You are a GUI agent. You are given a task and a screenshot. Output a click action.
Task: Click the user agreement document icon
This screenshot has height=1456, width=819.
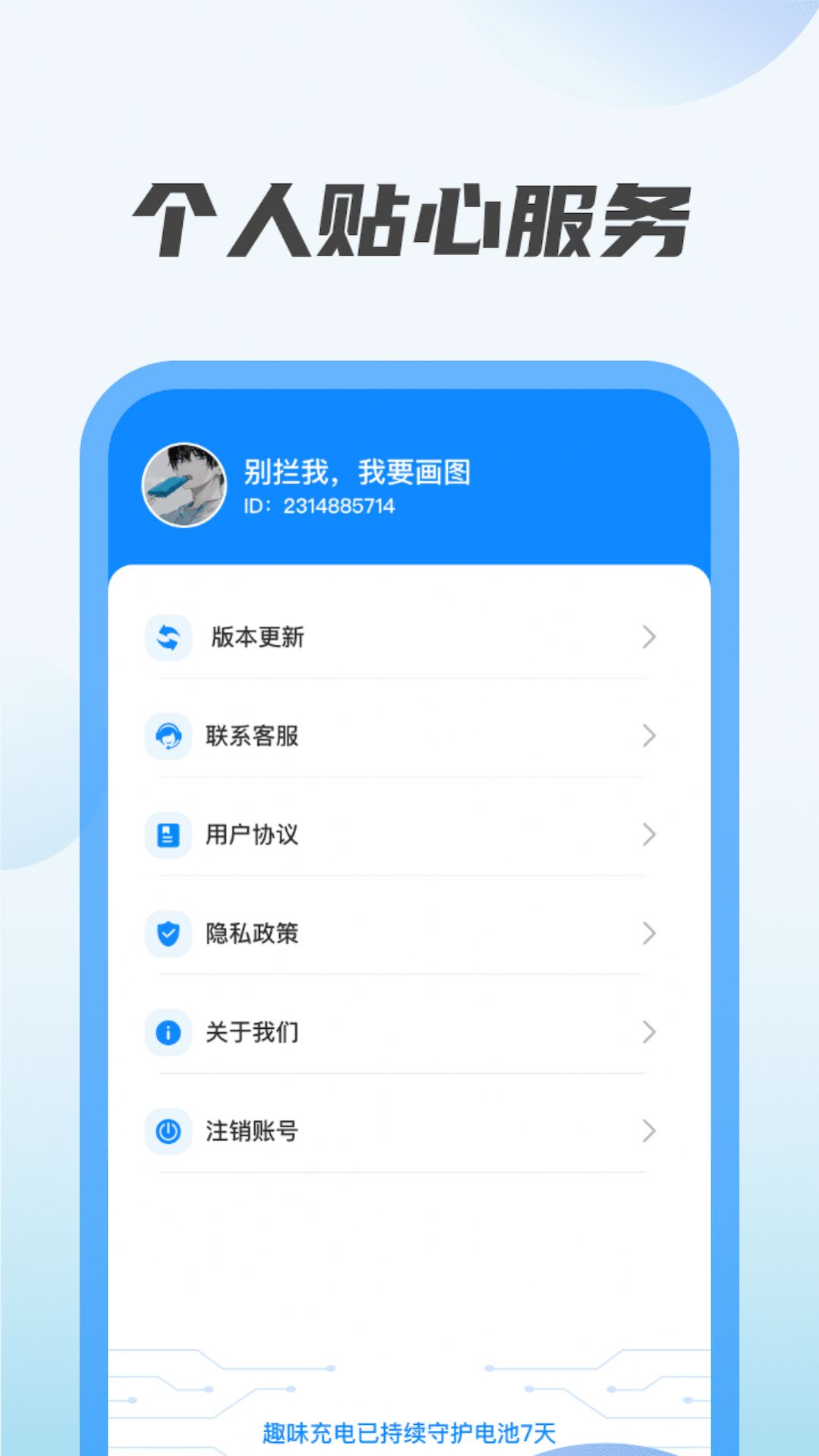tap(168, 835)
